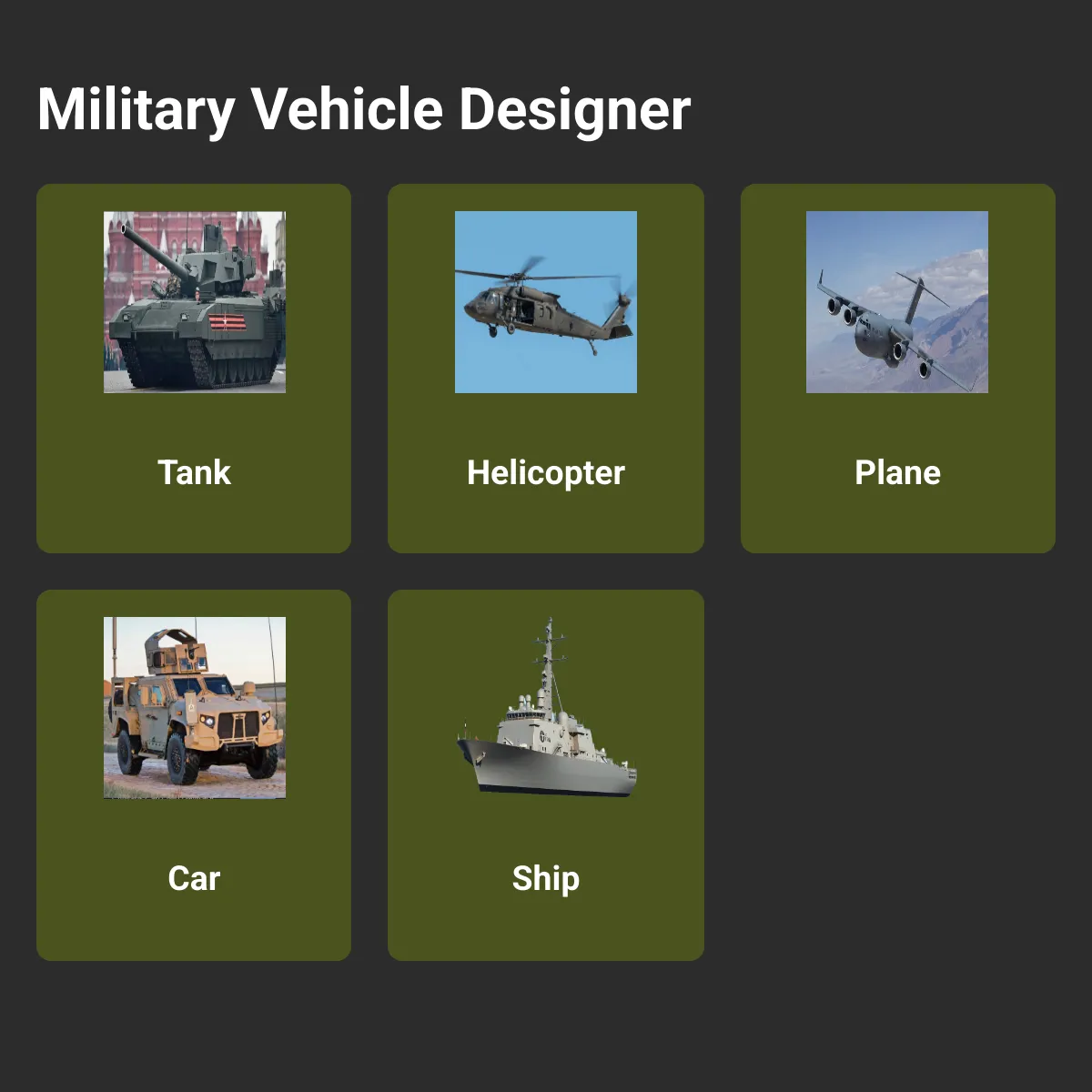This screenshot has height=1092, width=1092.
Task: Pick the Ship vehicle card
Action: [545, 774]
